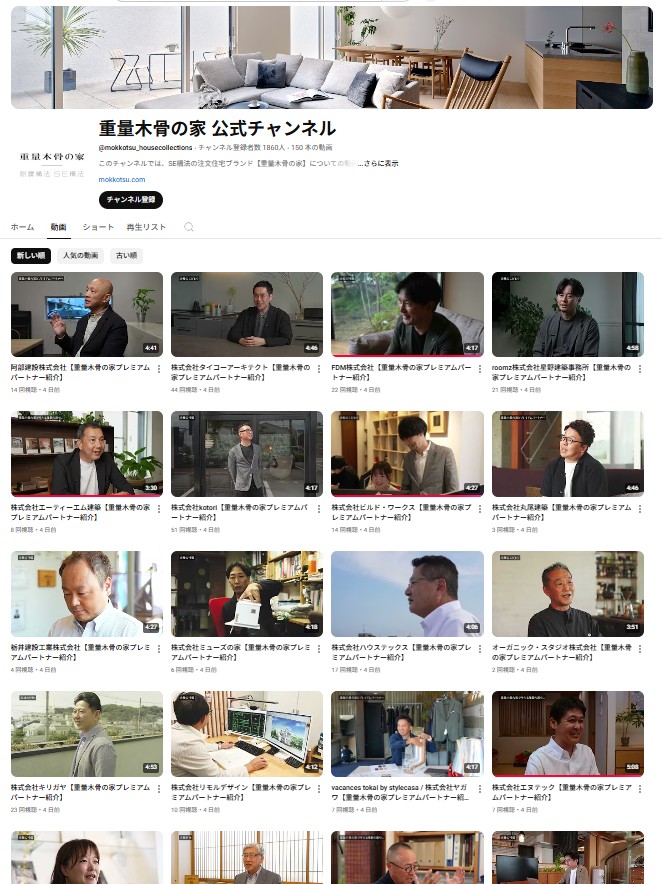Filter videos by 人気の動画
The image size is (662, 884).
tap(80, 256)
